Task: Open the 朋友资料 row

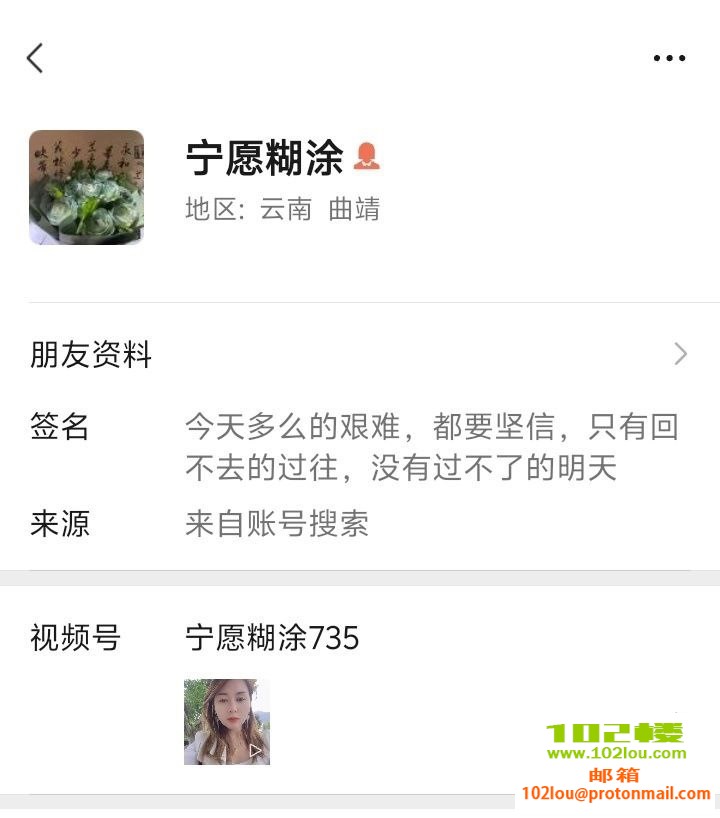Action: point(360,354)
